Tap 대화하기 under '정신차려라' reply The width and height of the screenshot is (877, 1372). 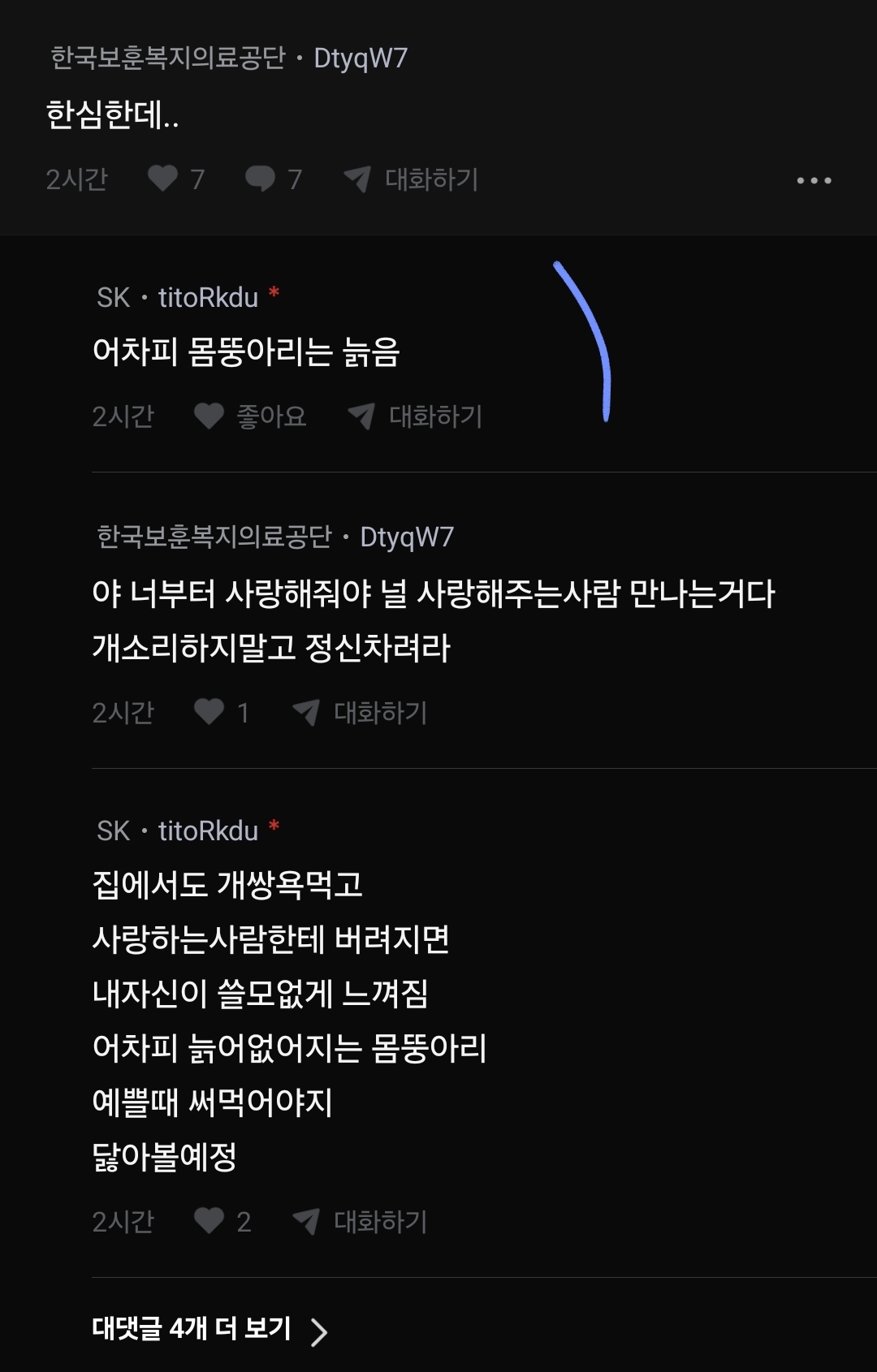(361, 713)
